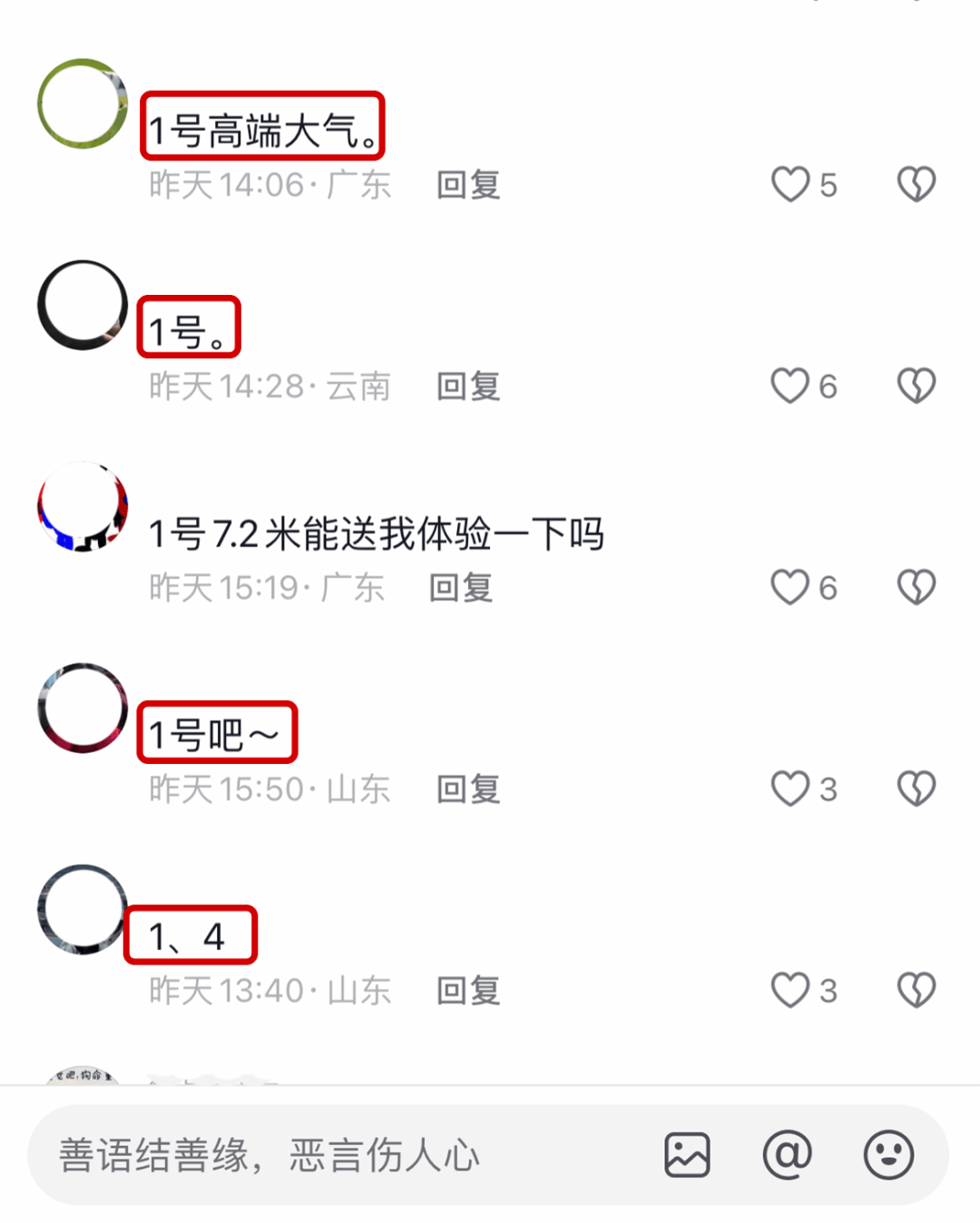Dislike the comment "1号吧～"
Viewport: 980px width, 1223px height.
tap(916, 789)
